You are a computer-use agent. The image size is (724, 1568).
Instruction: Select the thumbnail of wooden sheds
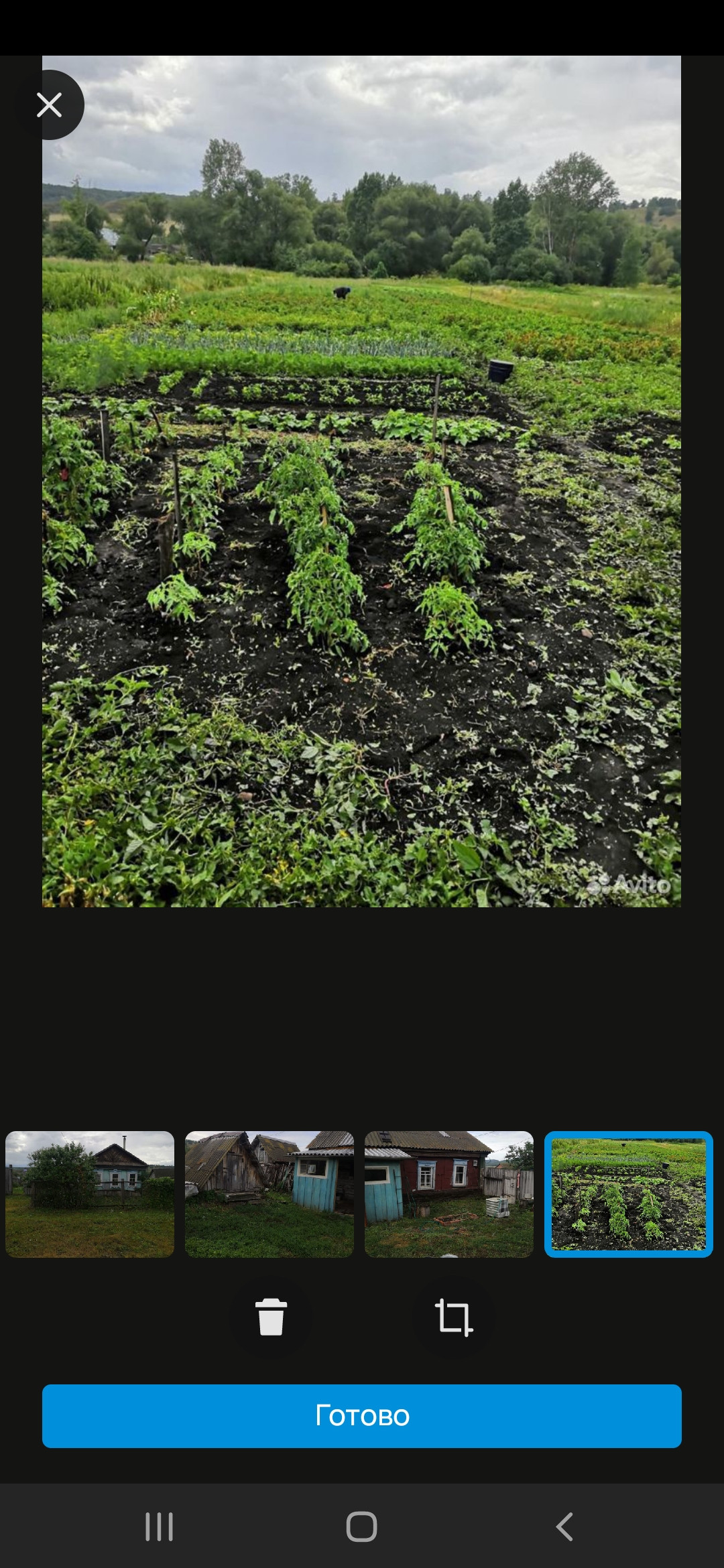(x=269, y=1194)
